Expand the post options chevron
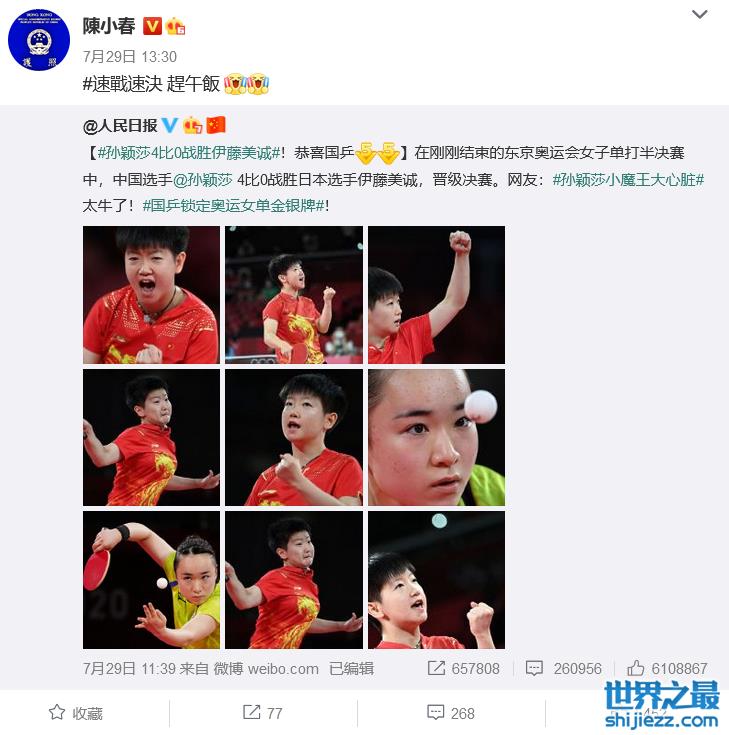The width and height of the screenshot is (729, 735). pos(700,14)
